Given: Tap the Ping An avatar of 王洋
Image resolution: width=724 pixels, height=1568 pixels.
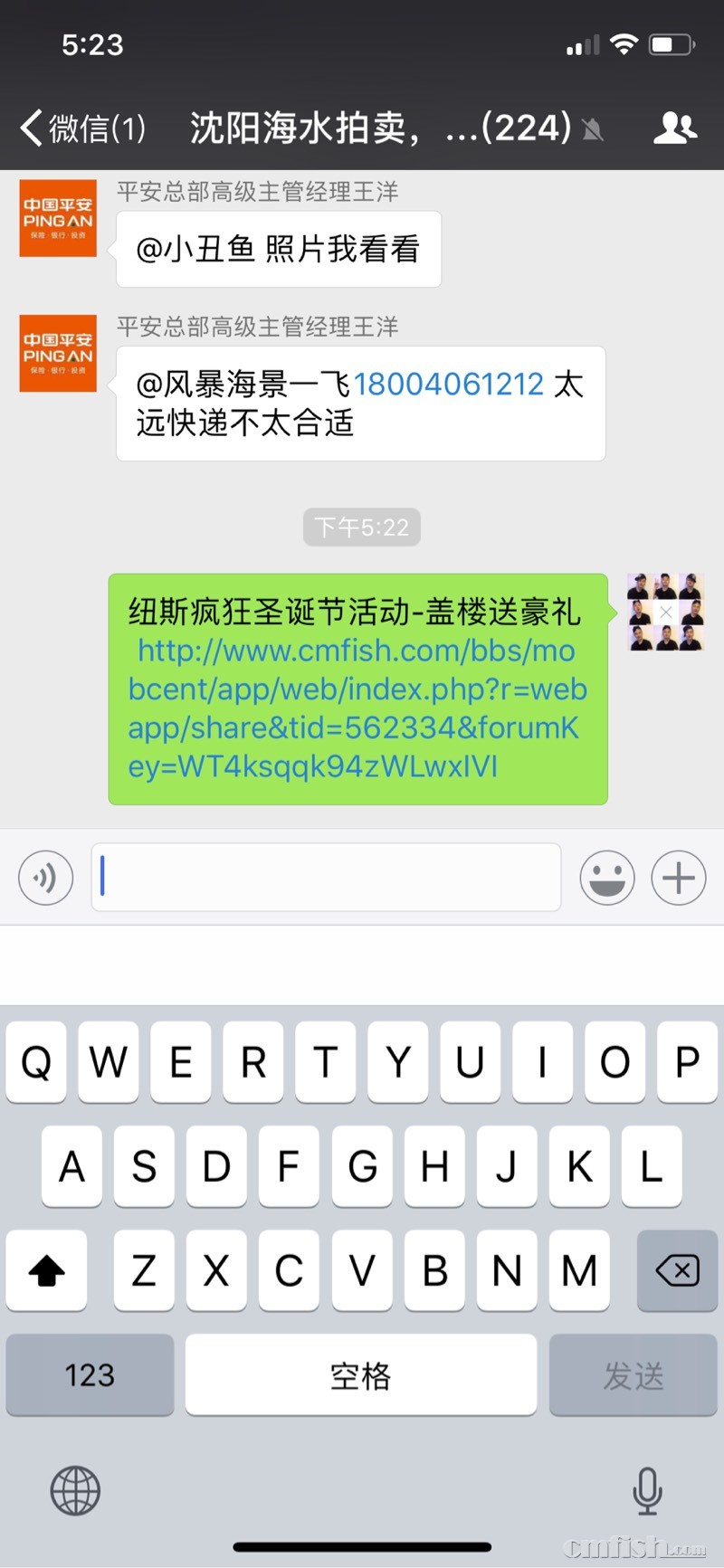Looking at the screenshot, I should click(x=57, y=217).
